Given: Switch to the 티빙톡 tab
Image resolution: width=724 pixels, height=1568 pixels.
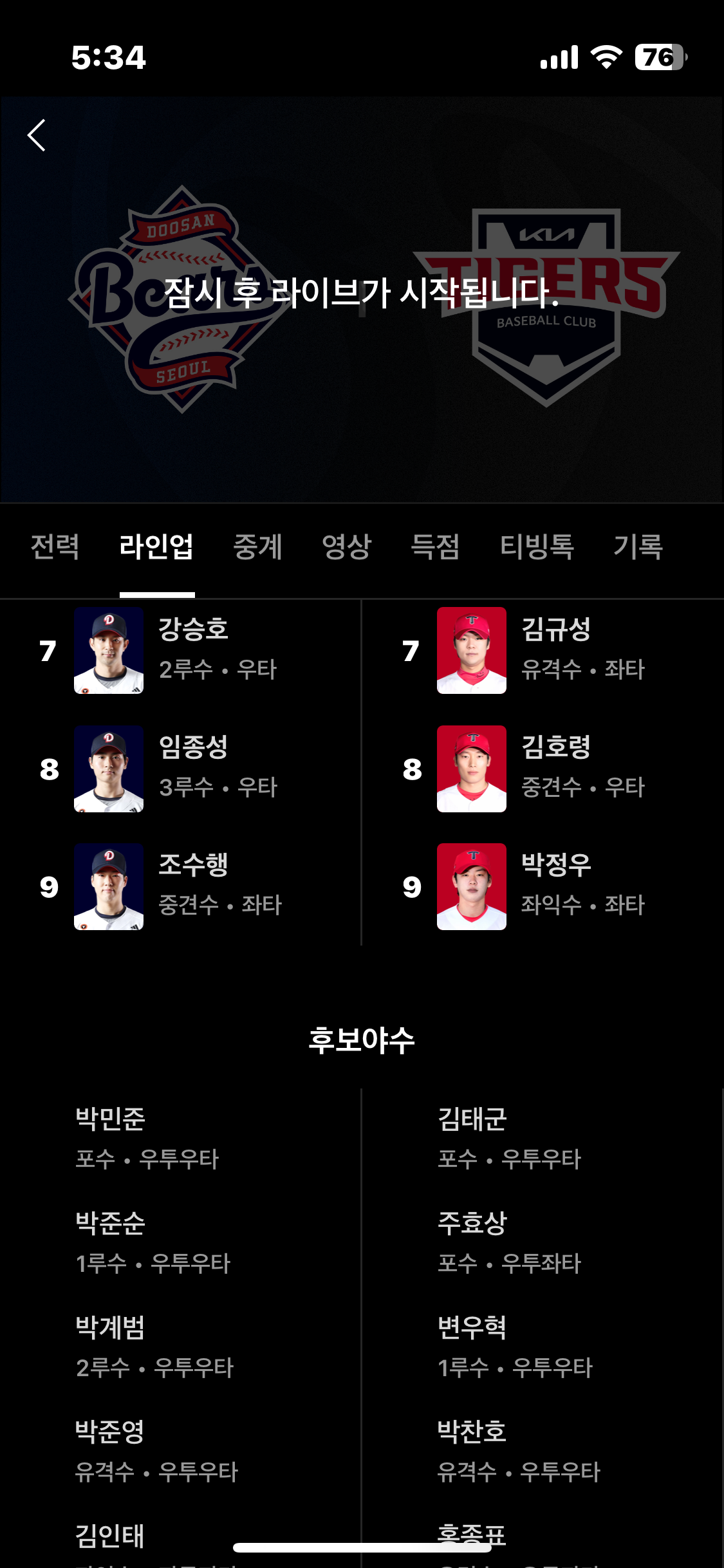Looking at the screenshot, I should coord(537,547).
